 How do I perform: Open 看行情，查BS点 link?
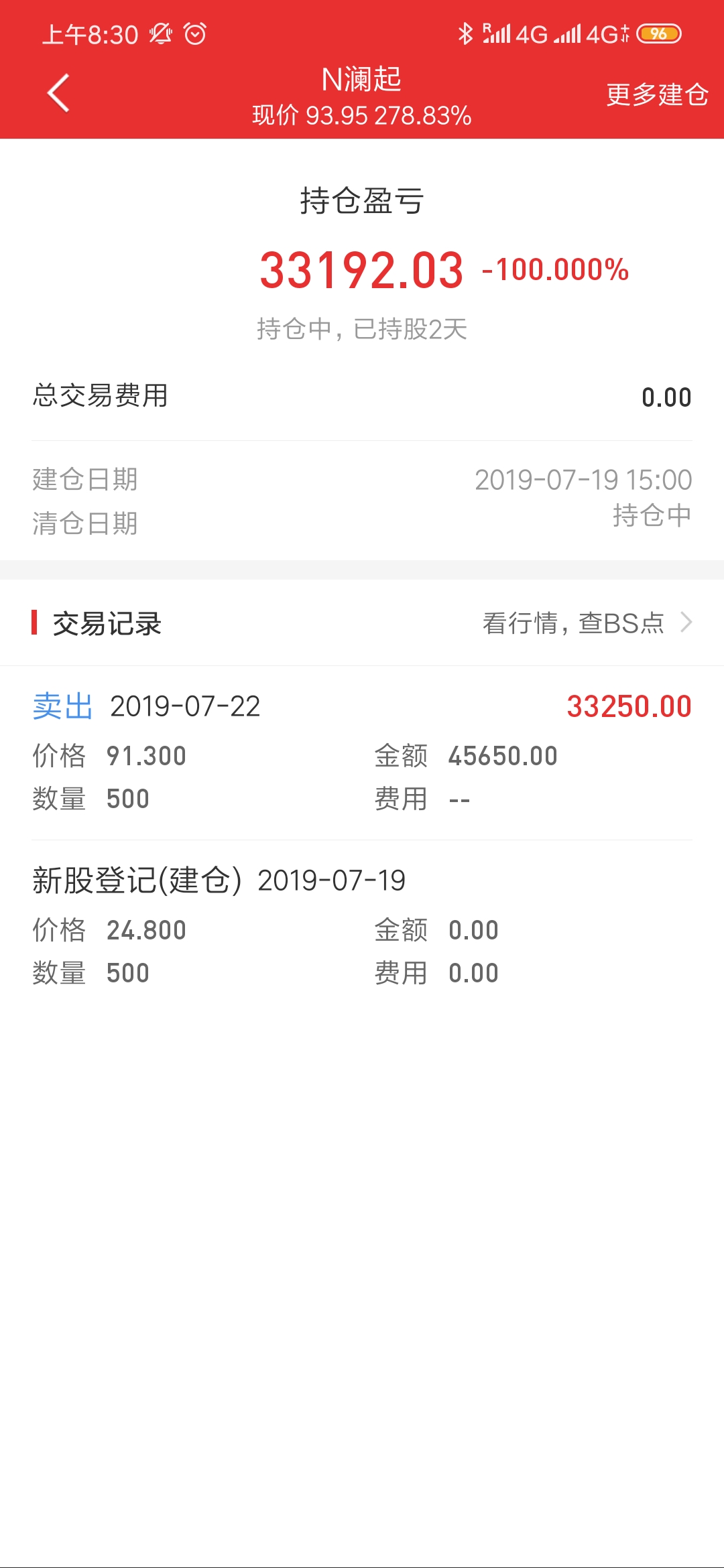[x=587, y=623]
